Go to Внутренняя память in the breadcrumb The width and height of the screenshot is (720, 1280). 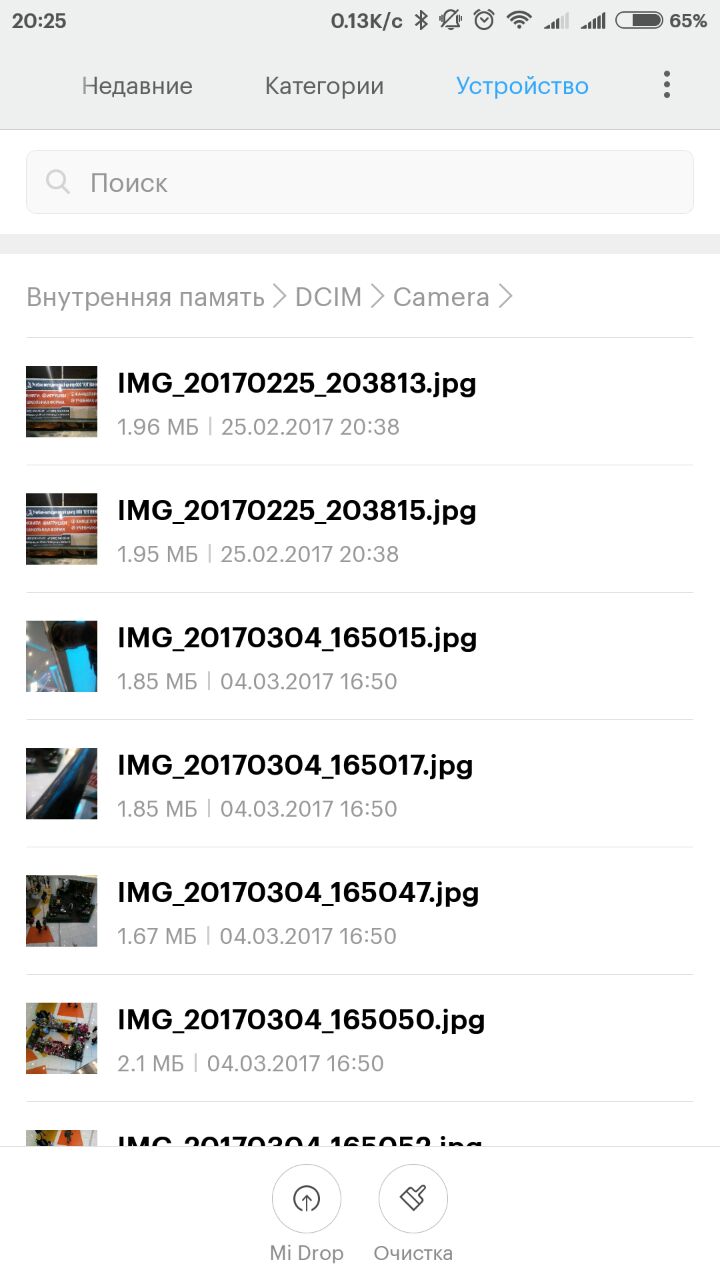coord(145,297)
